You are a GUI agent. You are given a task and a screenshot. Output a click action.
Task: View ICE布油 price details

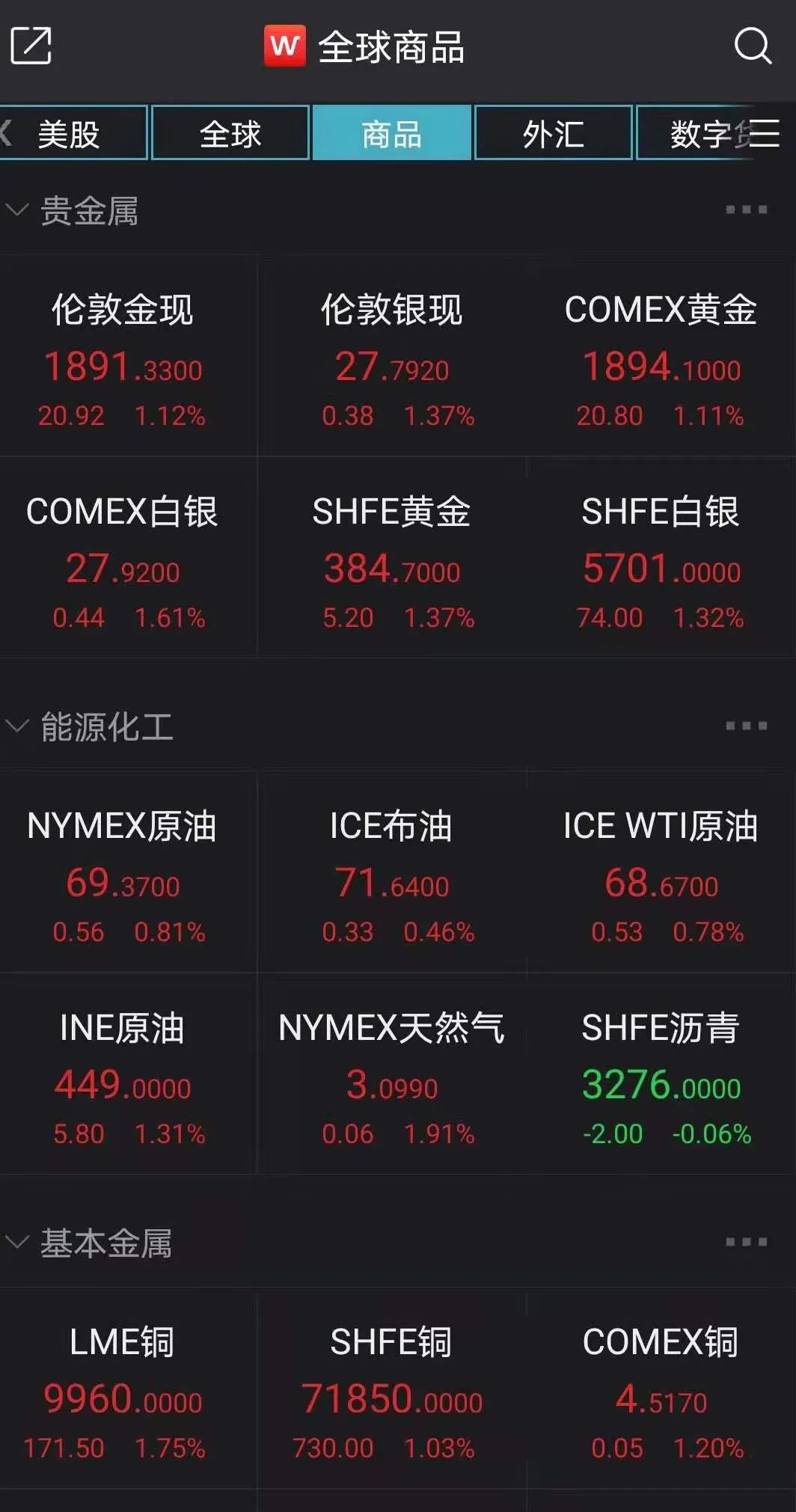(392, 872)
